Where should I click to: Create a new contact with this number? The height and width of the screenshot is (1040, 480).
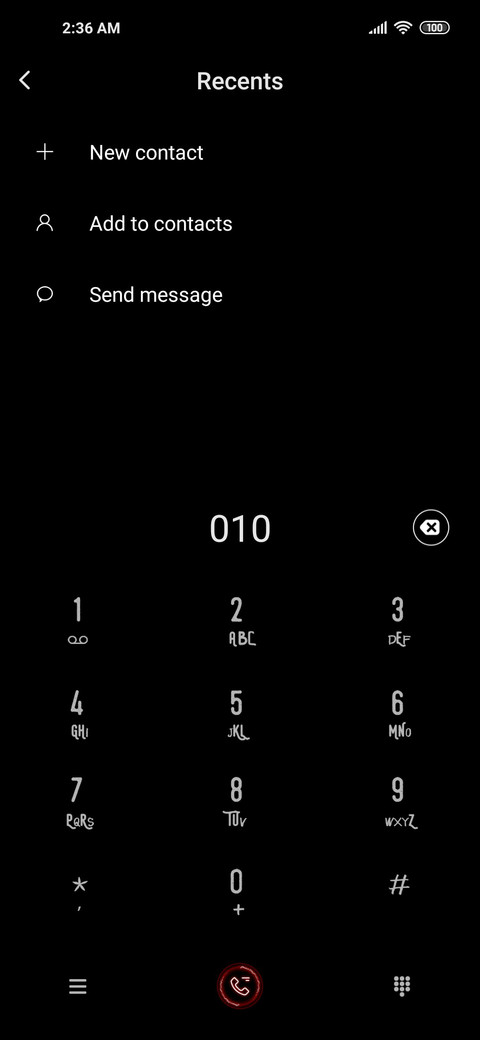240,152
